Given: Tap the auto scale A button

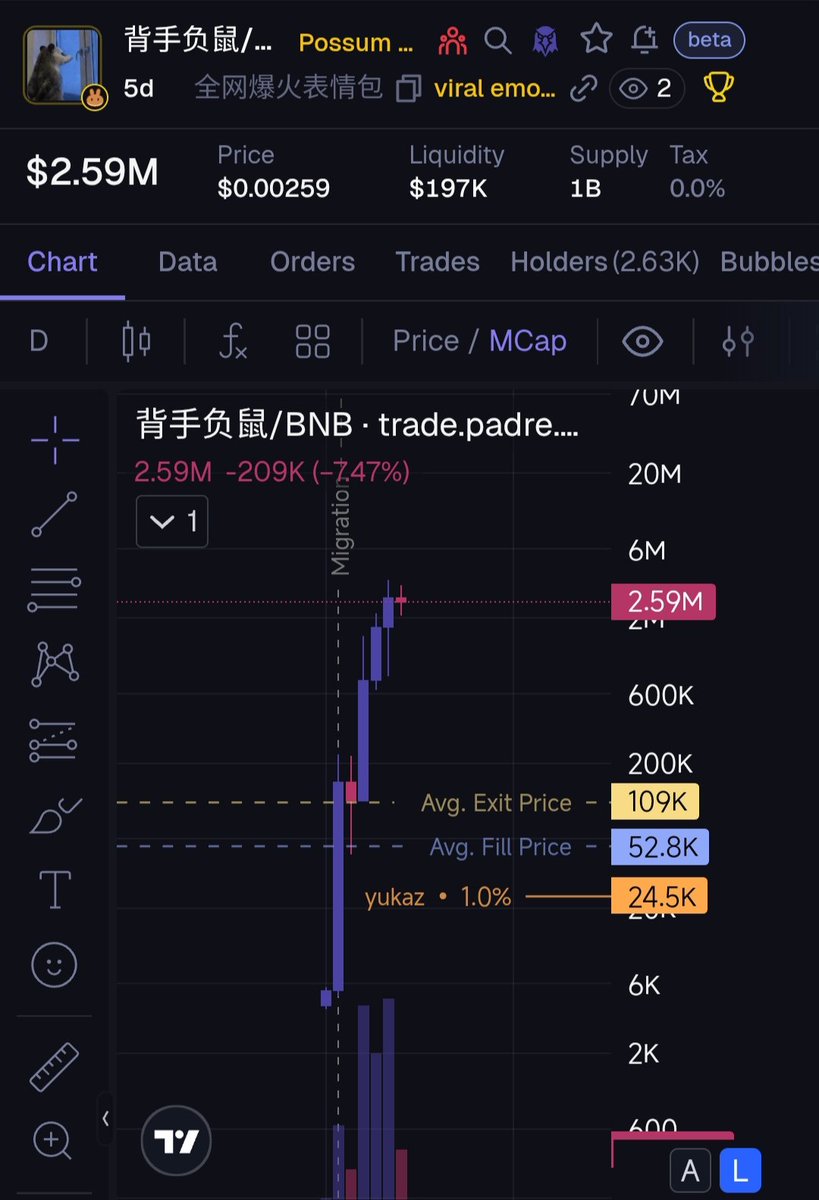Looking at the screenshot, I should pyautogui.click(x=690, y=1171).
